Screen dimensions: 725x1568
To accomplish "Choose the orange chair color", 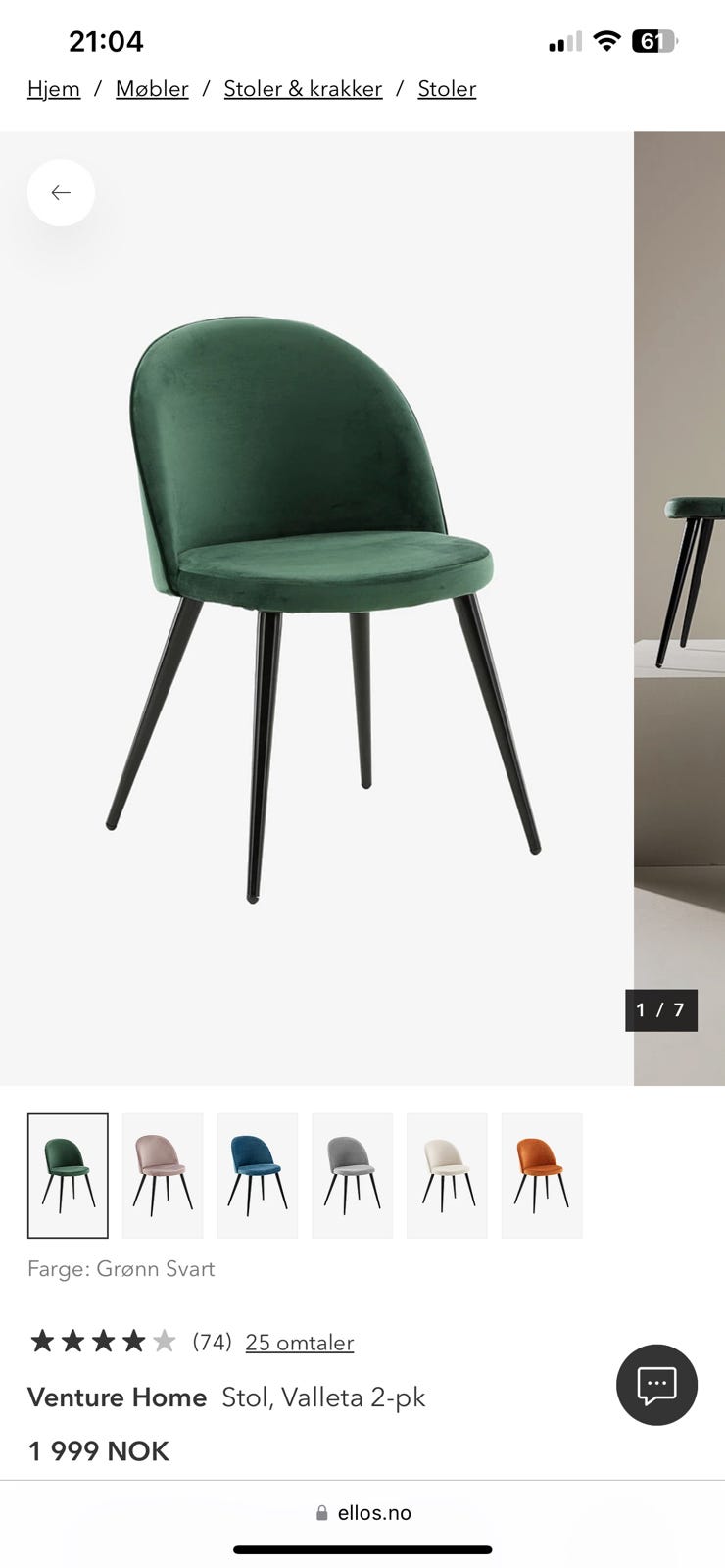I will pyautogui.click(x=542, y=1175).
